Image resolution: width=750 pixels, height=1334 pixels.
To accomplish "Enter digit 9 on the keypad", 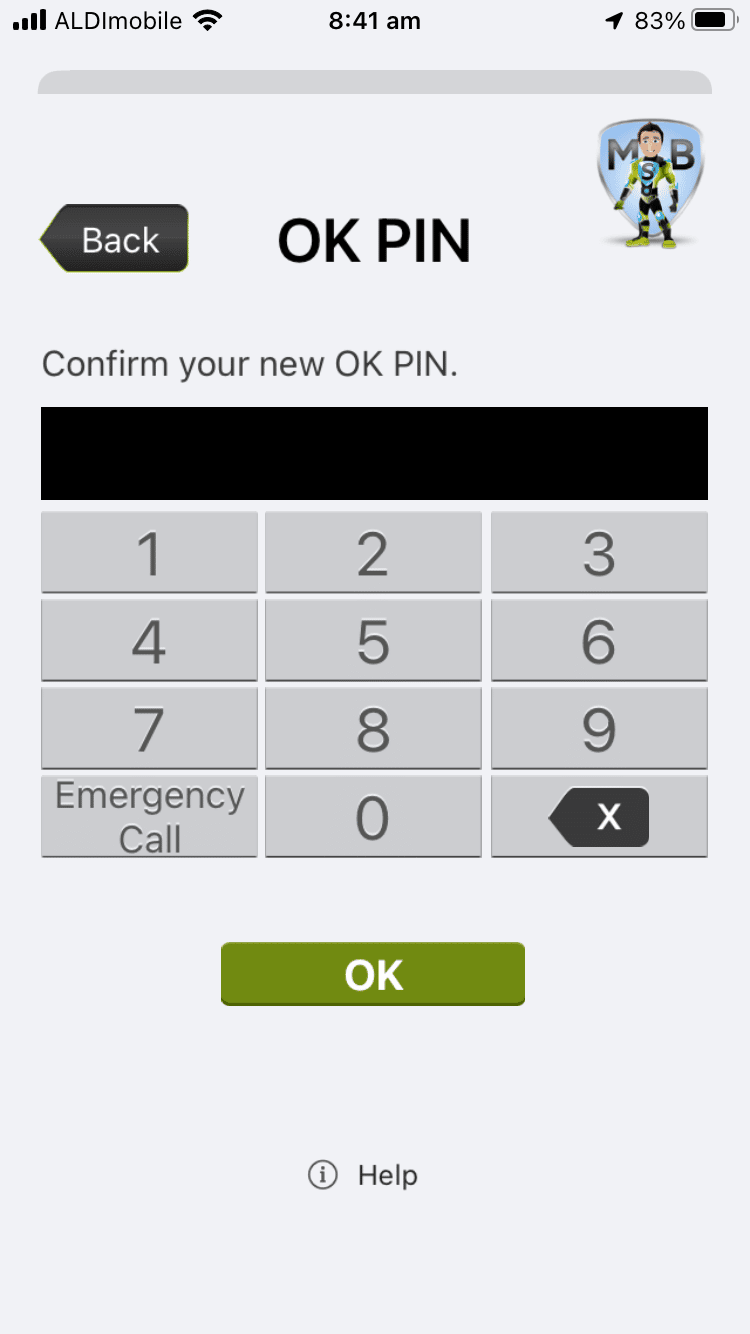I will click(x=599, y=729).
